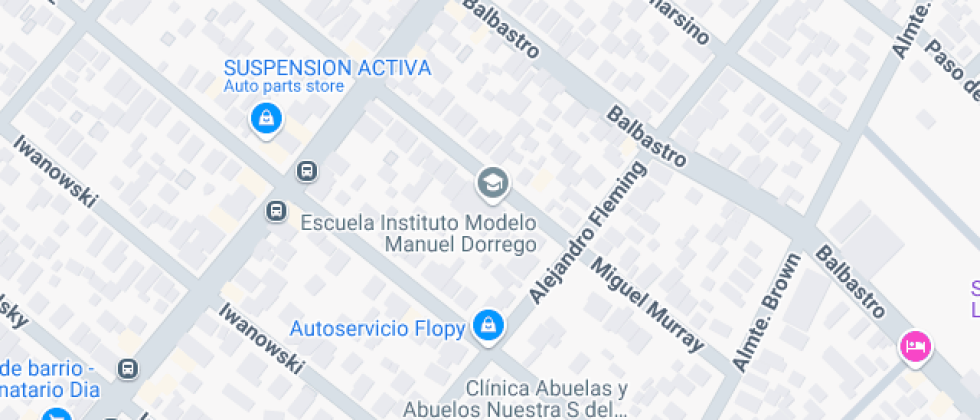The height and width of the screenshot is (420, 980).
Task: Open the Autoservicio Flopy shop pin
Action: coord(488,325)
